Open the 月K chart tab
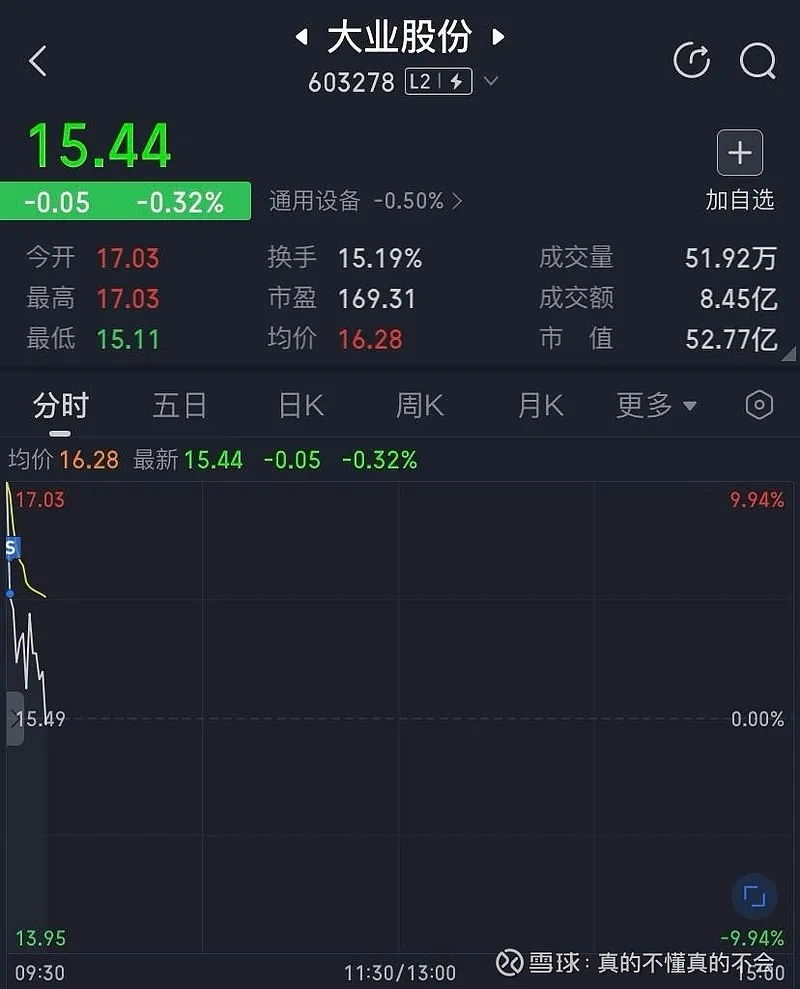The height and width of the screenshot is (989, 800). click(x=540, y=406)
